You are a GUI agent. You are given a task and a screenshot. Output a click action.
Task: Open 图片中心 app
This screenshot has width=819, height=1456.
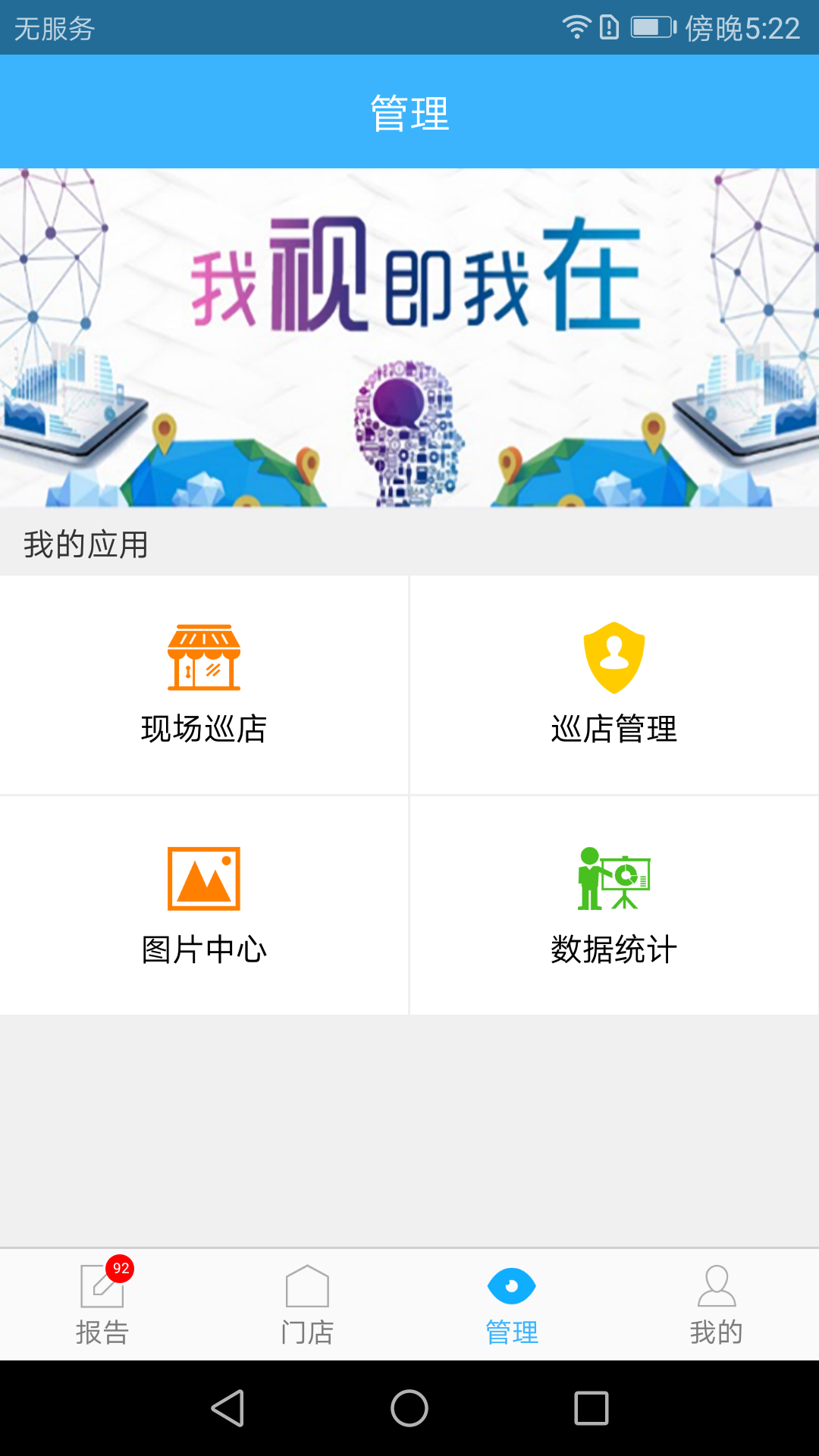pos(204,905)
